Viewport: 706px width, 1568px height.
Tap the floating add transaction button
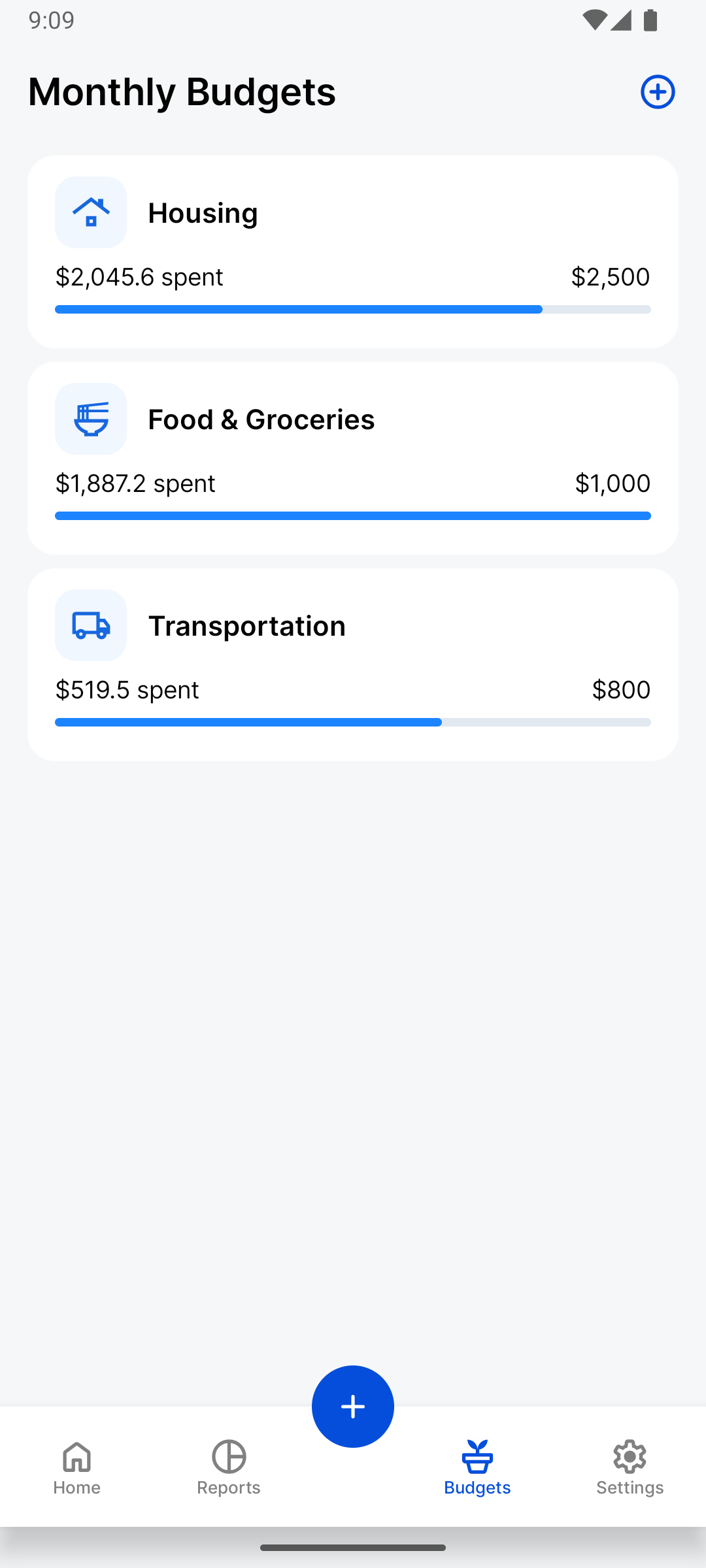click(353, 1407)
